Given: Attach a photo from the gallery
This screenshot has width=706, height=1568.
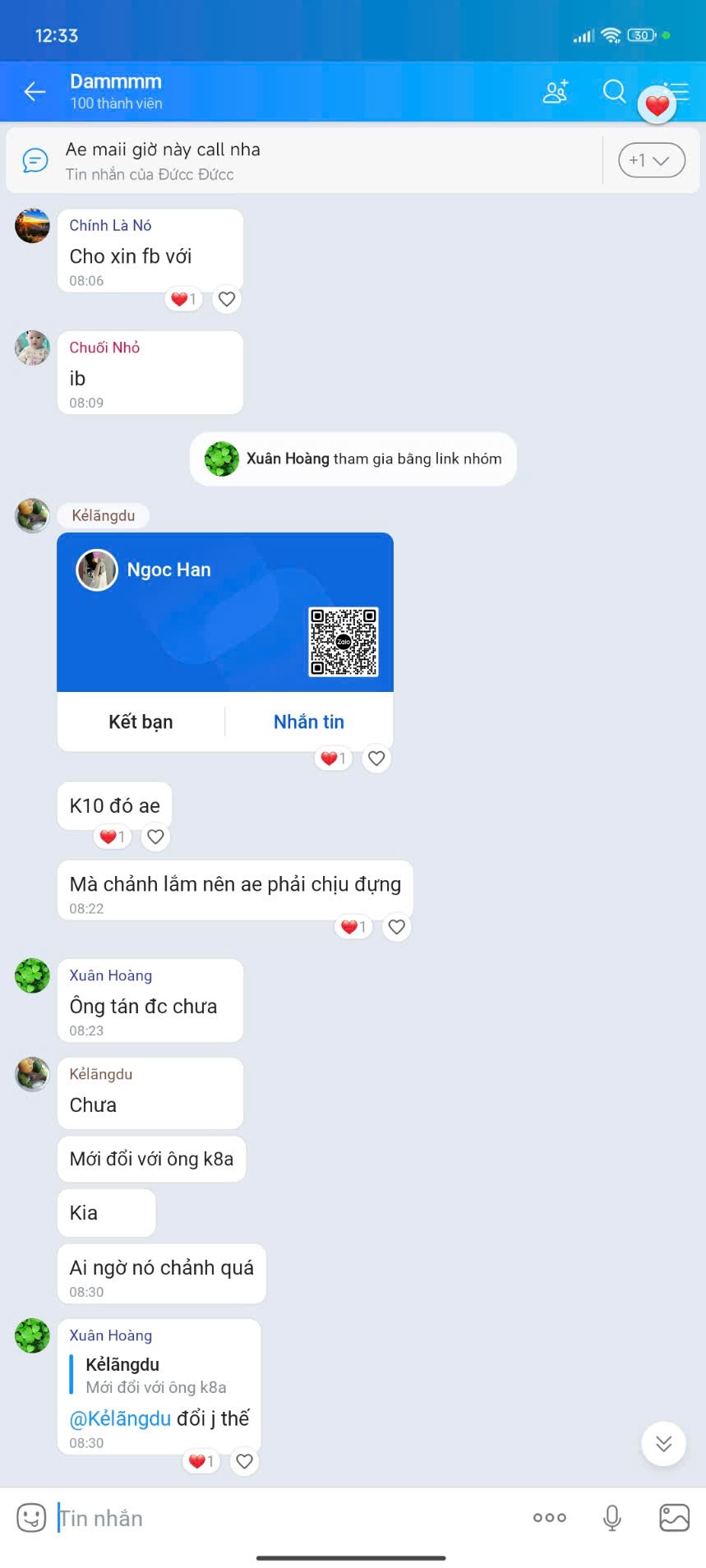Looking at the screenshot, I should pyautogui.click(x=674, y=1518).
